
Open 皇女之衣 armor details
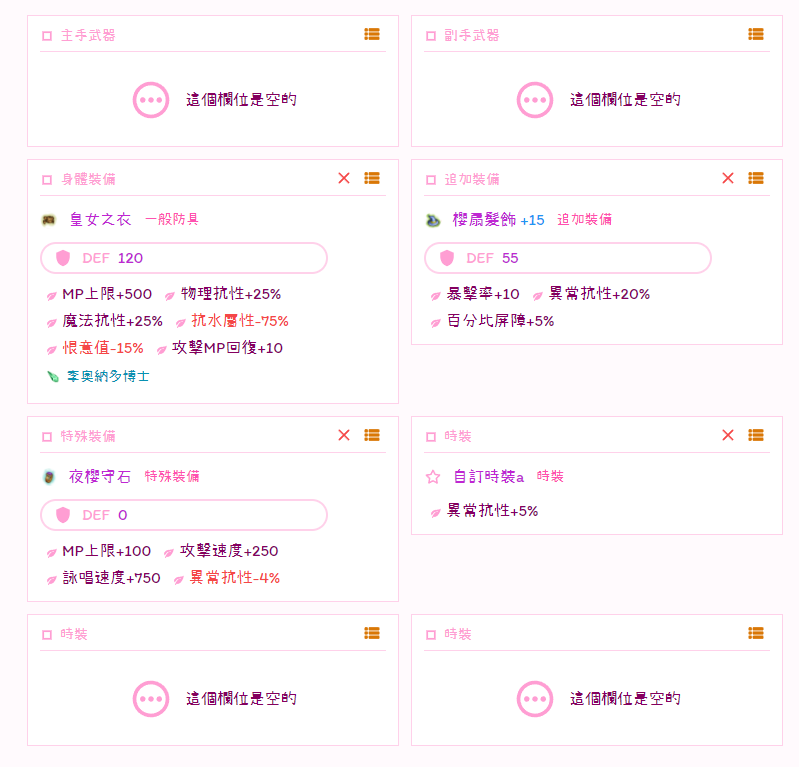coord(100,219)
